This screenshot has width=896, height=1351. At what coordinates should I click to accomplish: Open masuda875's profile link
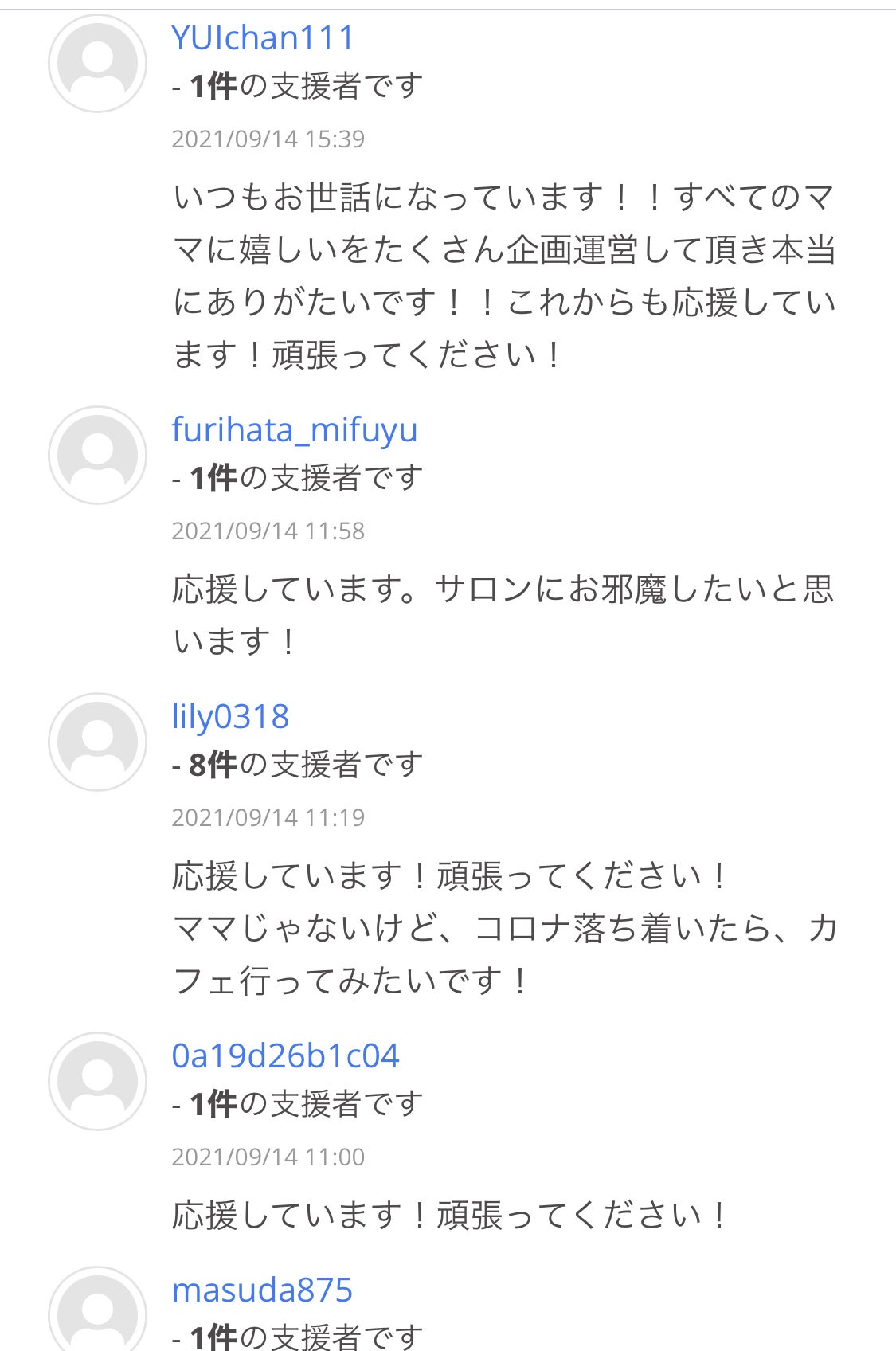(x=262, y=1290)
